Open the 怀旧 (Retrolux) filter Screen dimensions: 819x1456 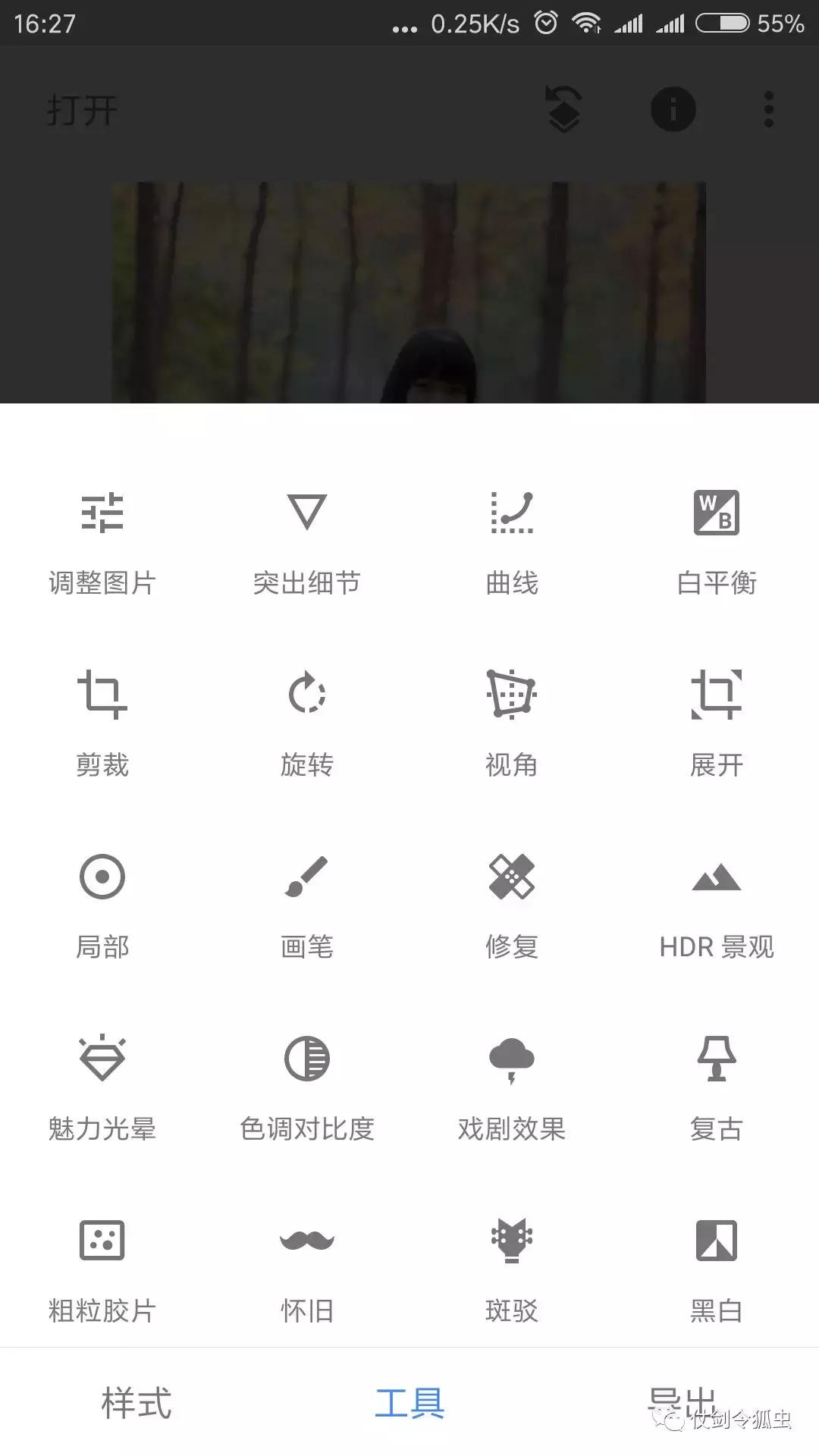(306, 1266)
